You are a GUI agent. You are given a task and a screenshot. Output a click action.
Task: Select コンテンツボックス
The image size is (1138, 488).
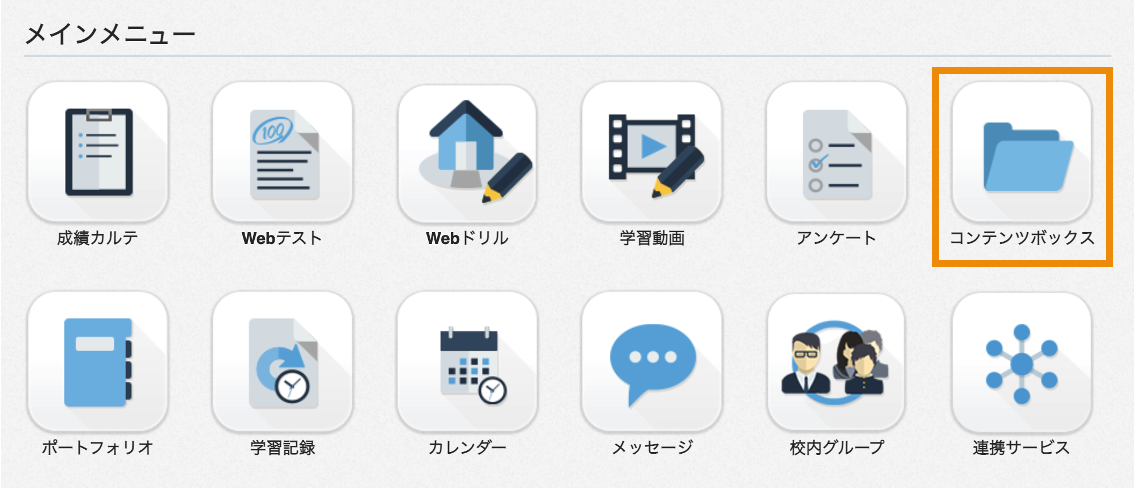coord(1021,152)
